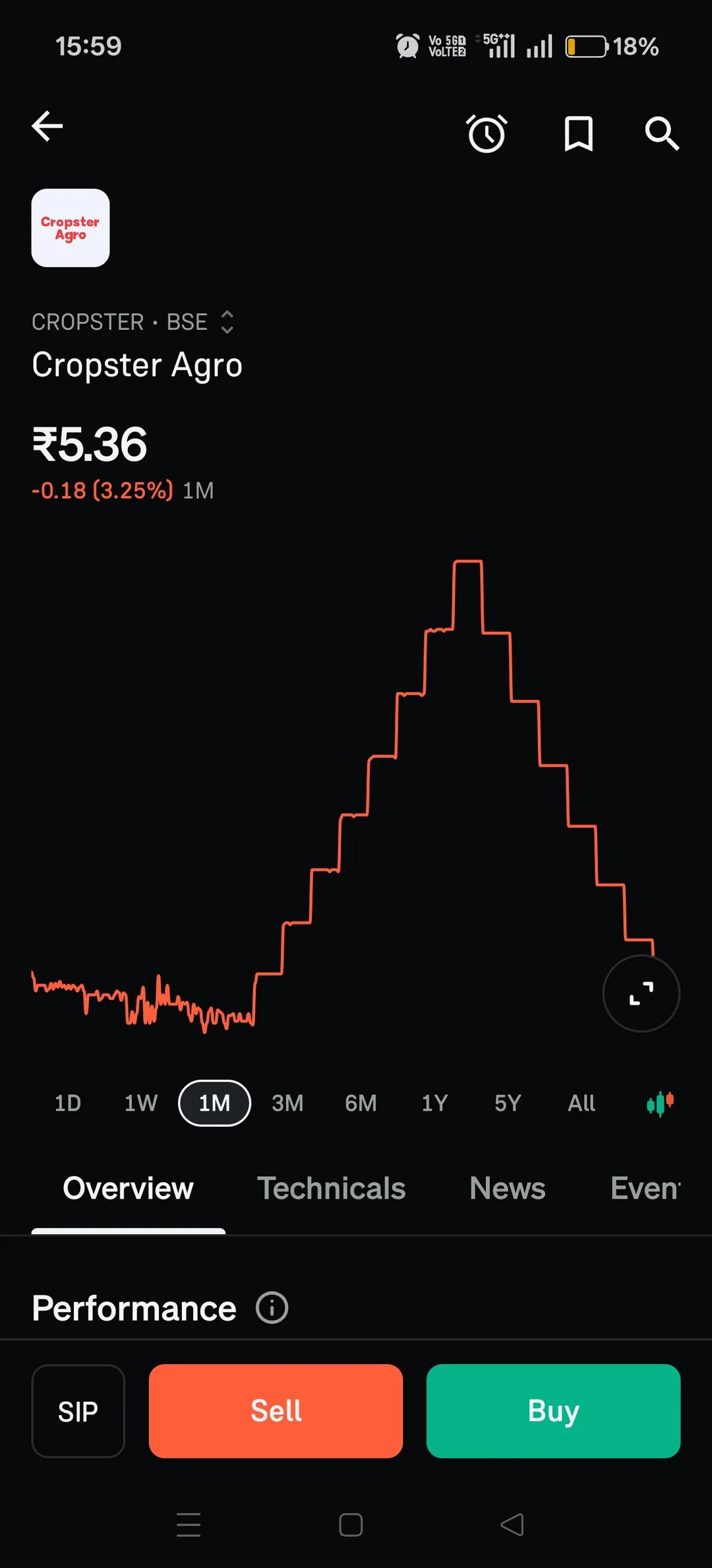Show the All time chart range
The width and height of the screenshot is (712, 1568).
pos(581,1103)
